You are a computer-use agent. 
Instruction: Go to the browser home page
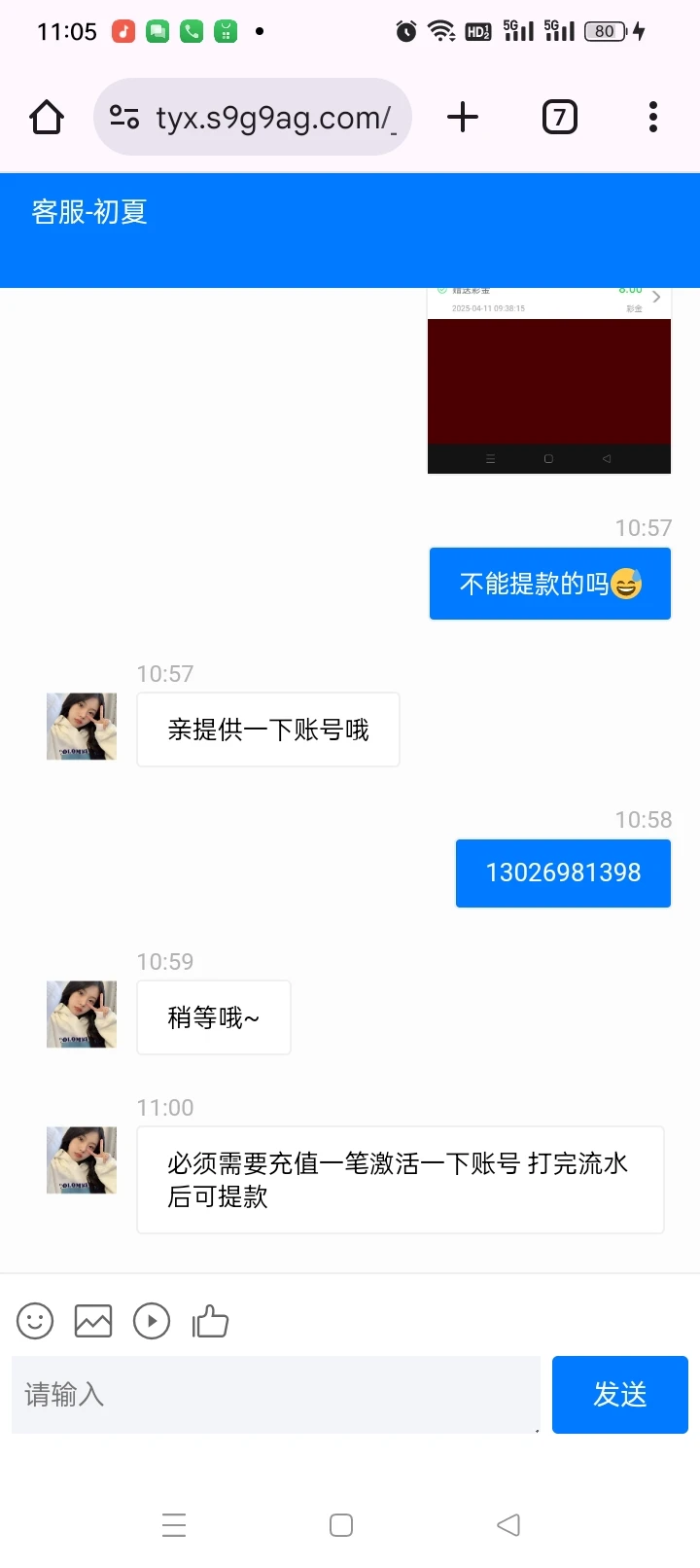click(47, 118)
